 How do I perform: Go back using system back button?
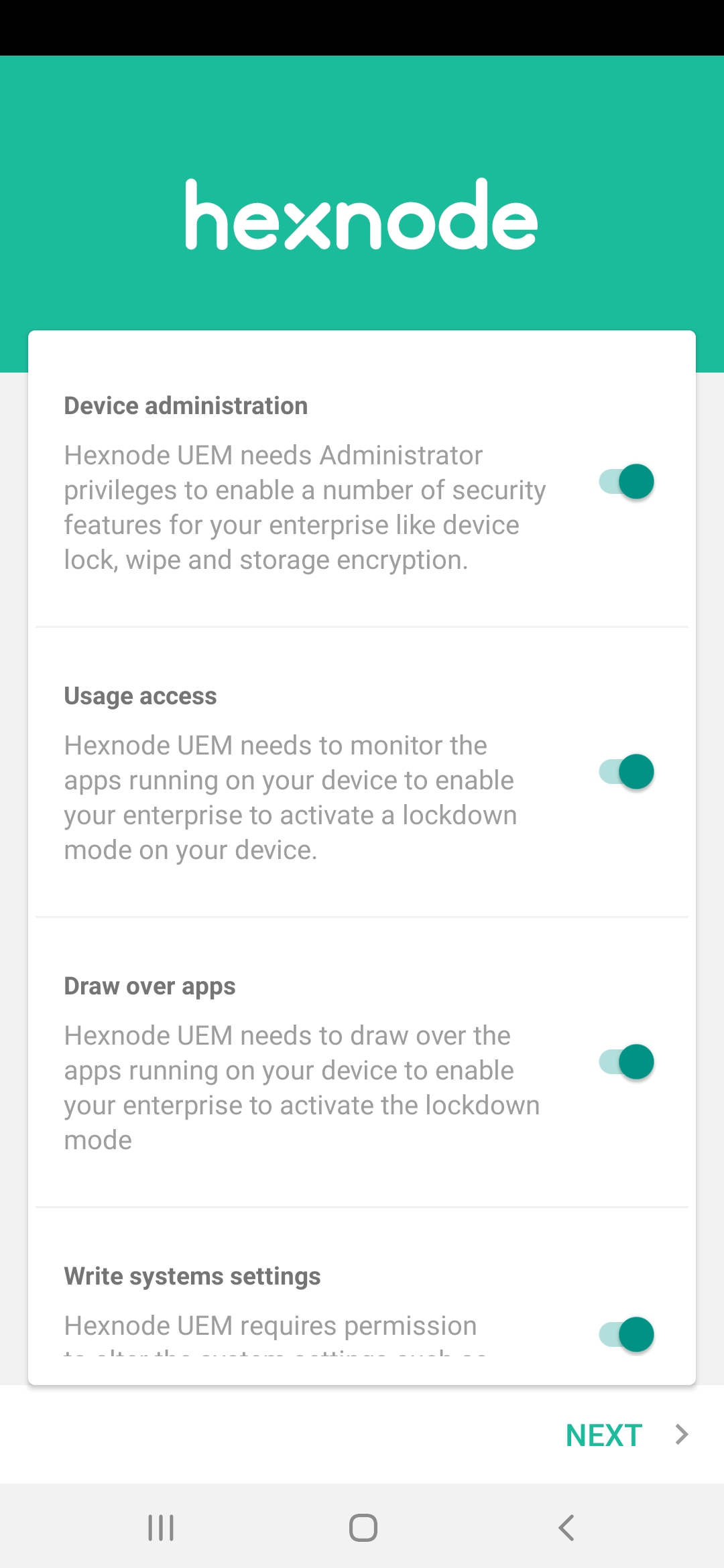[x=566, y=1528]
